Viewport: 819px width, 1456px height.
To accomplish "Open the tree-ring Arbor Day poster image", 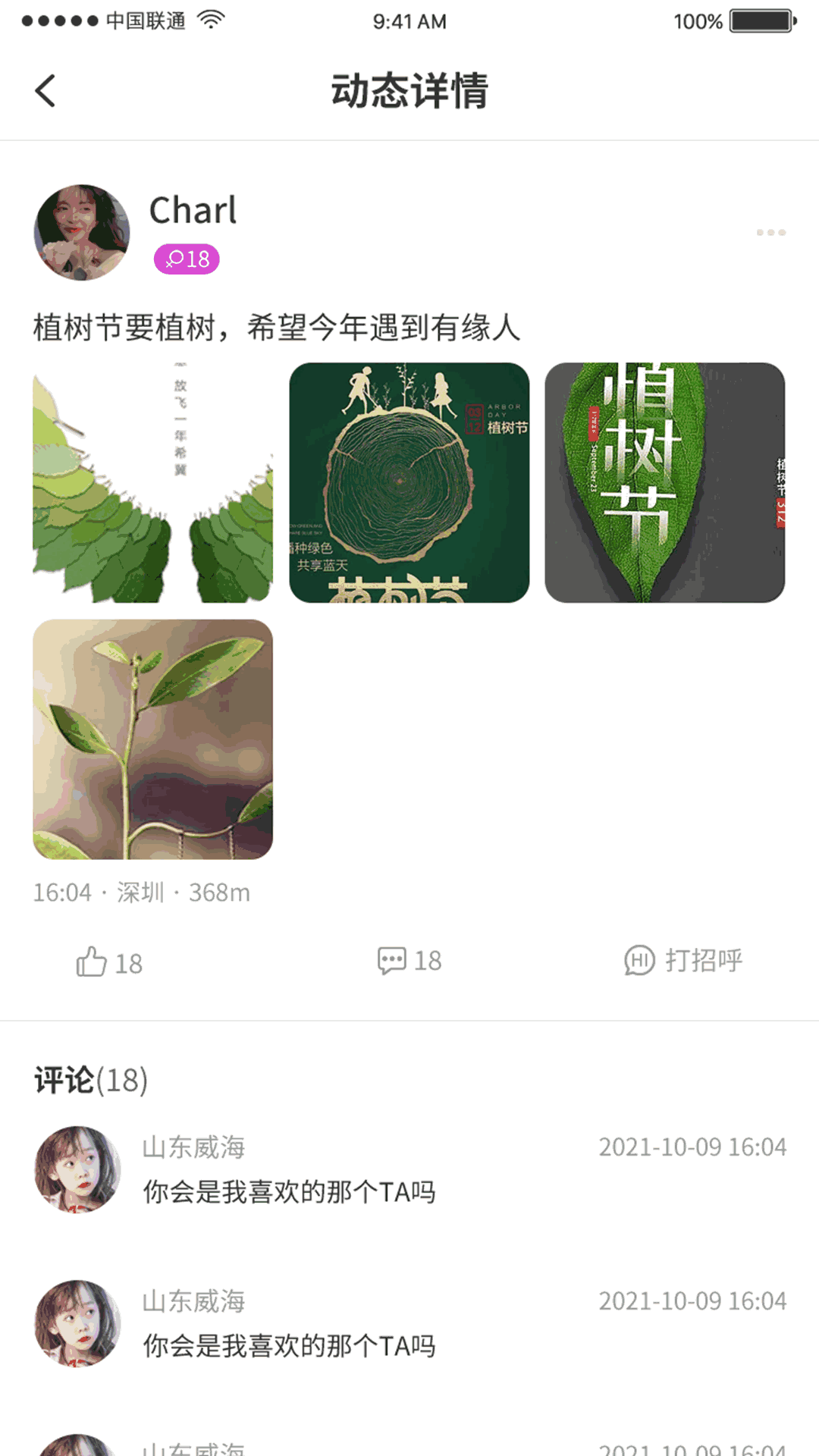I will click(x=409, y=482).
